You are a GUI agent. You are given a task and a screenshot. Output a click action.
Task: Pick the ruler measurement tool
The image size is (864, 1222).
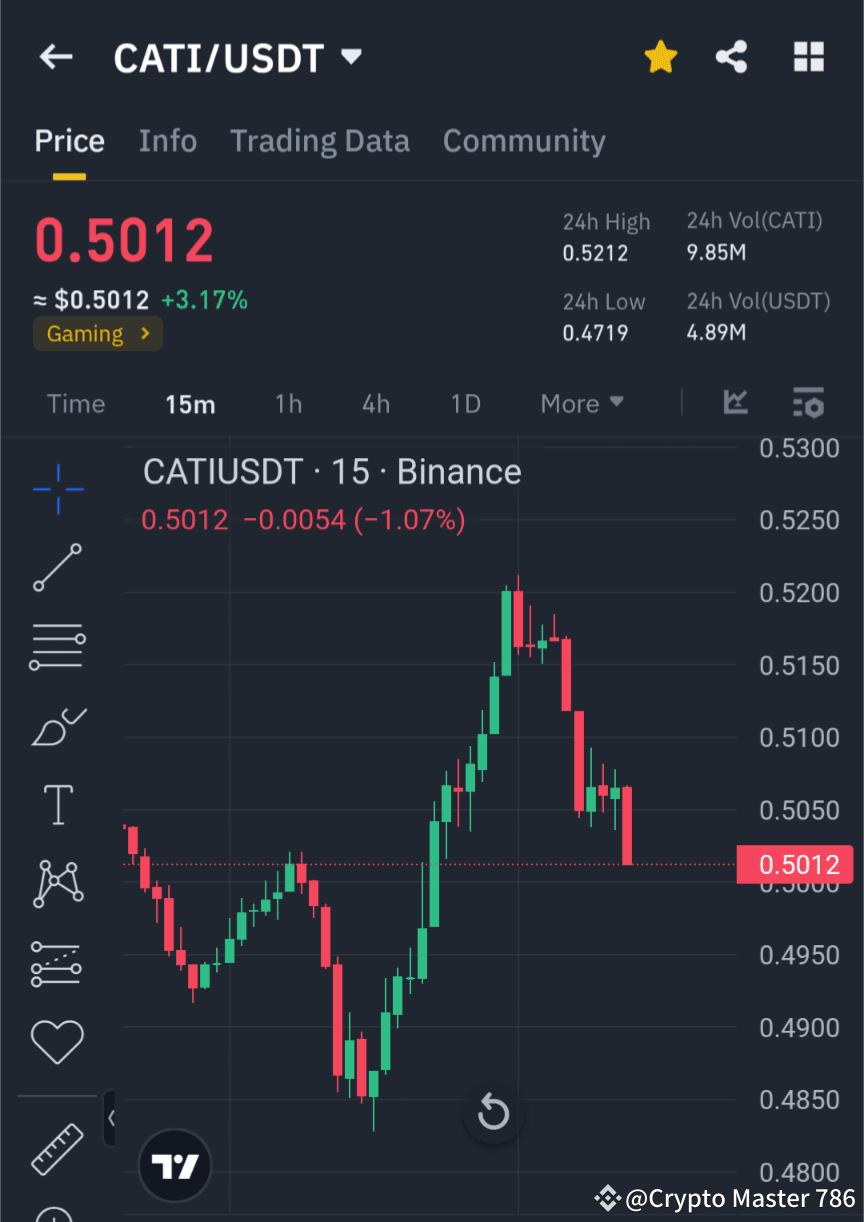point(57,1148)
